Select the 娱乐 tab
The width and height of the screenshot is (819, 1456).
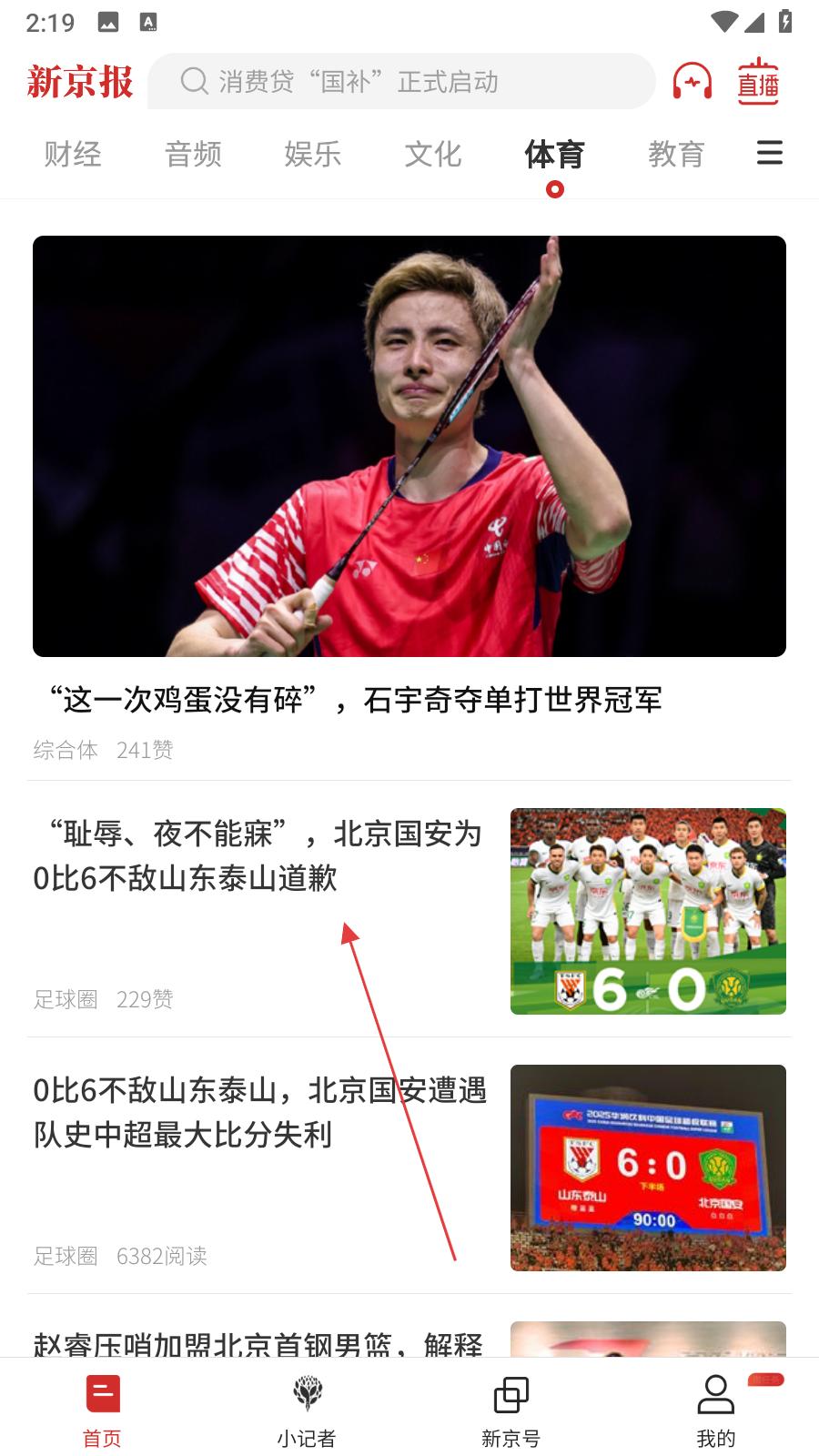point(313,155)
